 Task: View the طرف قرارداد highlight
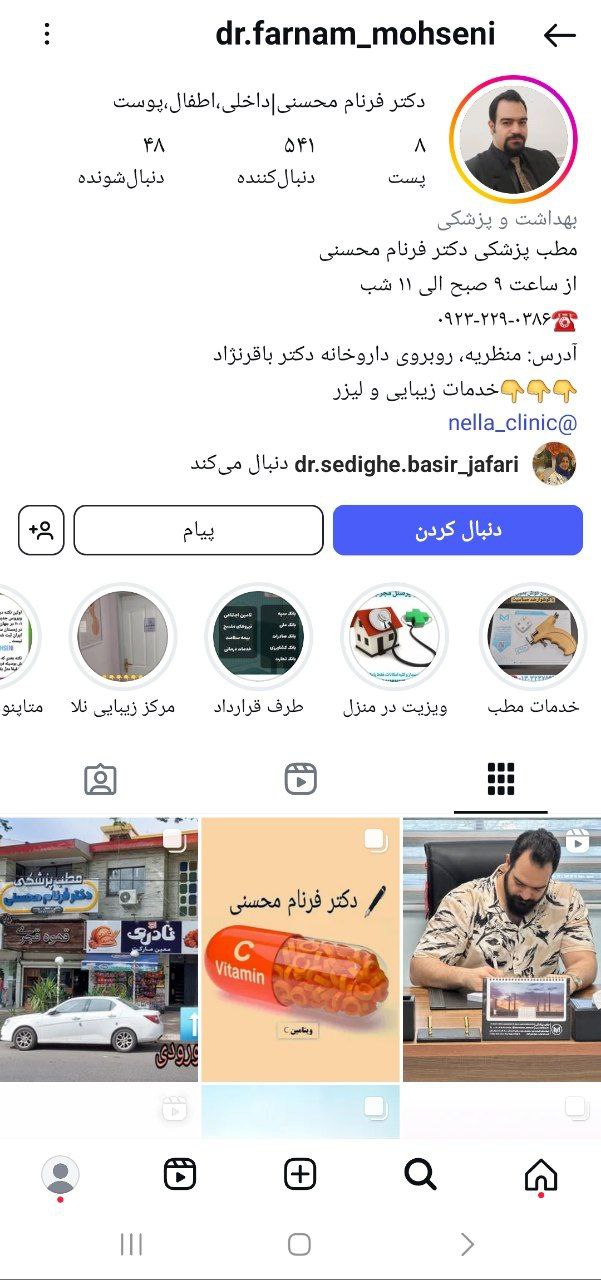pos(258,637)
